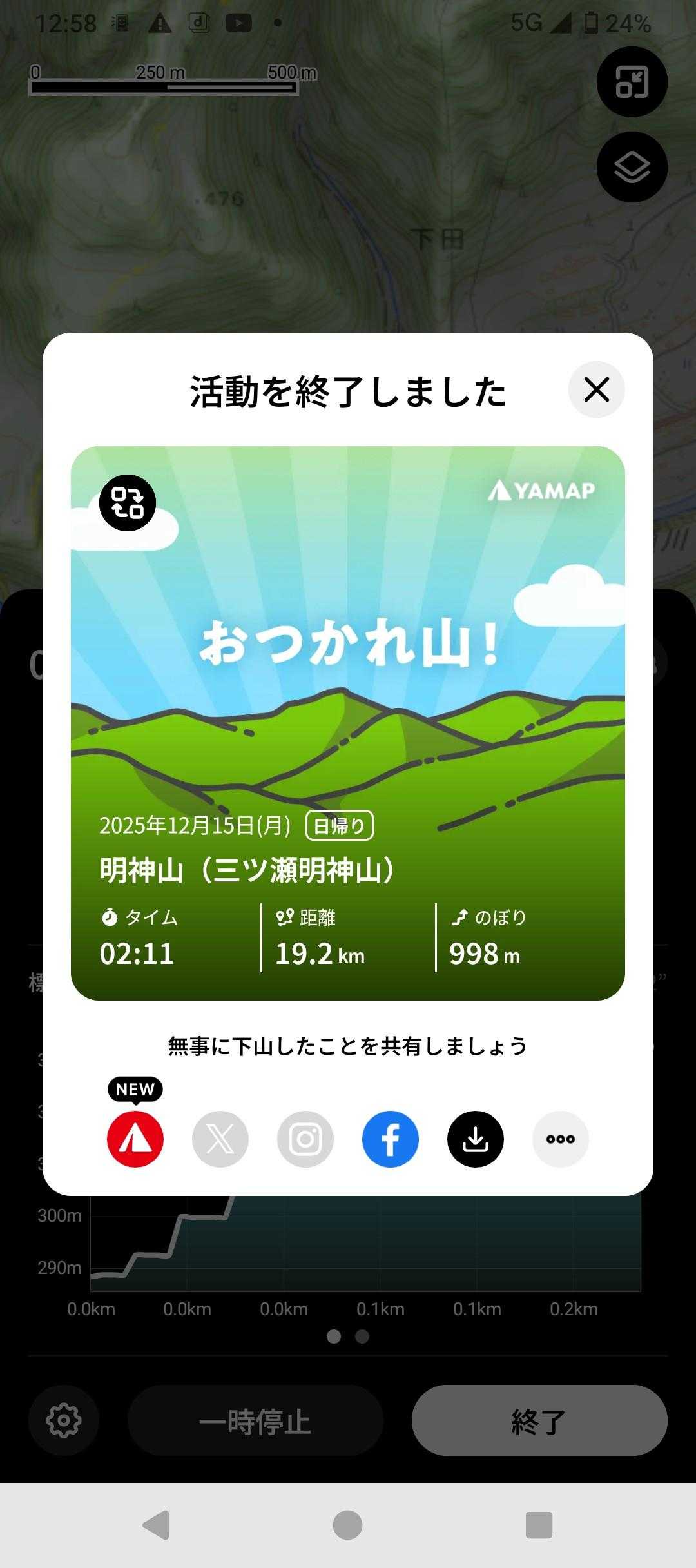Open more sharing options
Screen dimensions: 696x1568
point(561,1139)
